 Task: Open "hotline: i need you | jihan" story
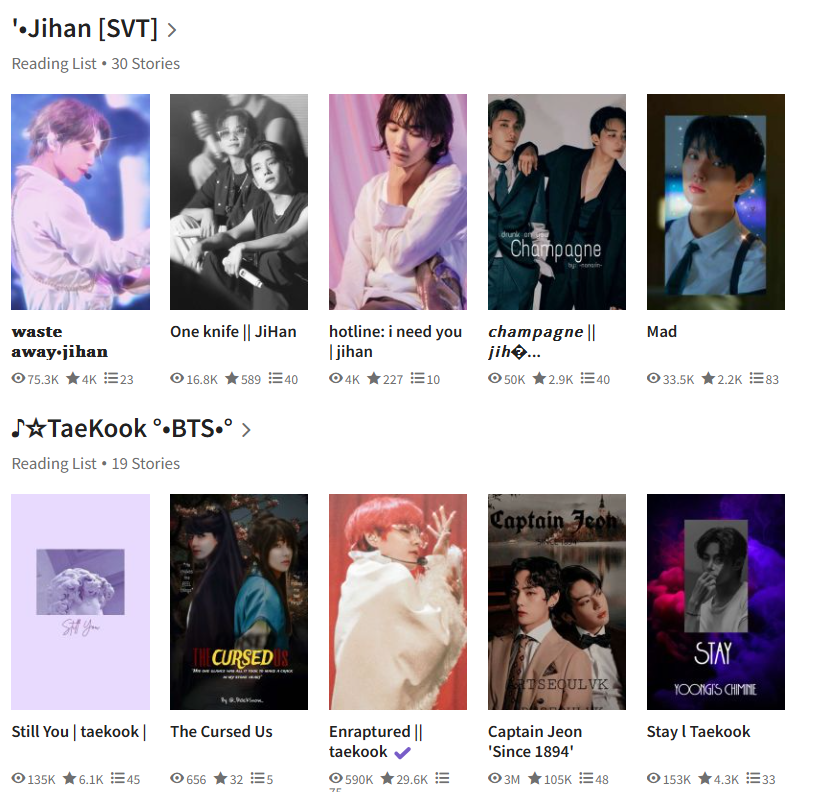click(398, 202)
